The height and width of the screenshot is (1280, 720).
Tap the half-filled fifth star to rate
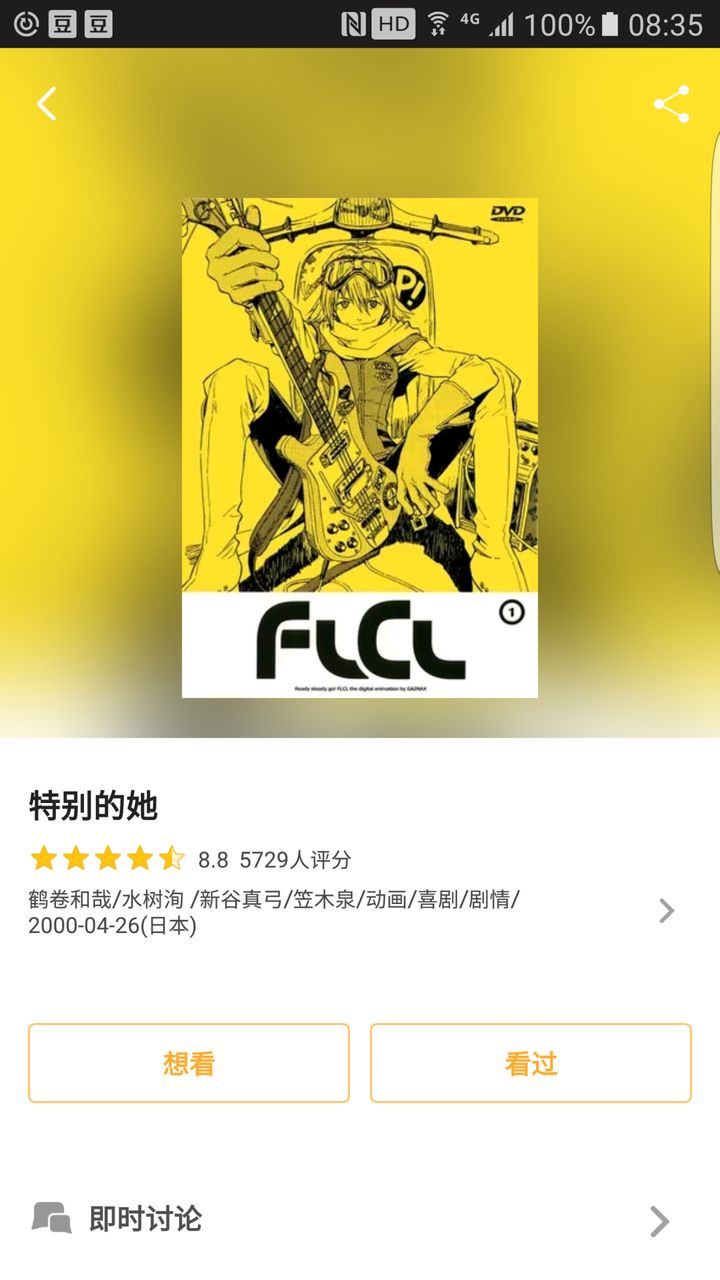(x=172, y=858)
